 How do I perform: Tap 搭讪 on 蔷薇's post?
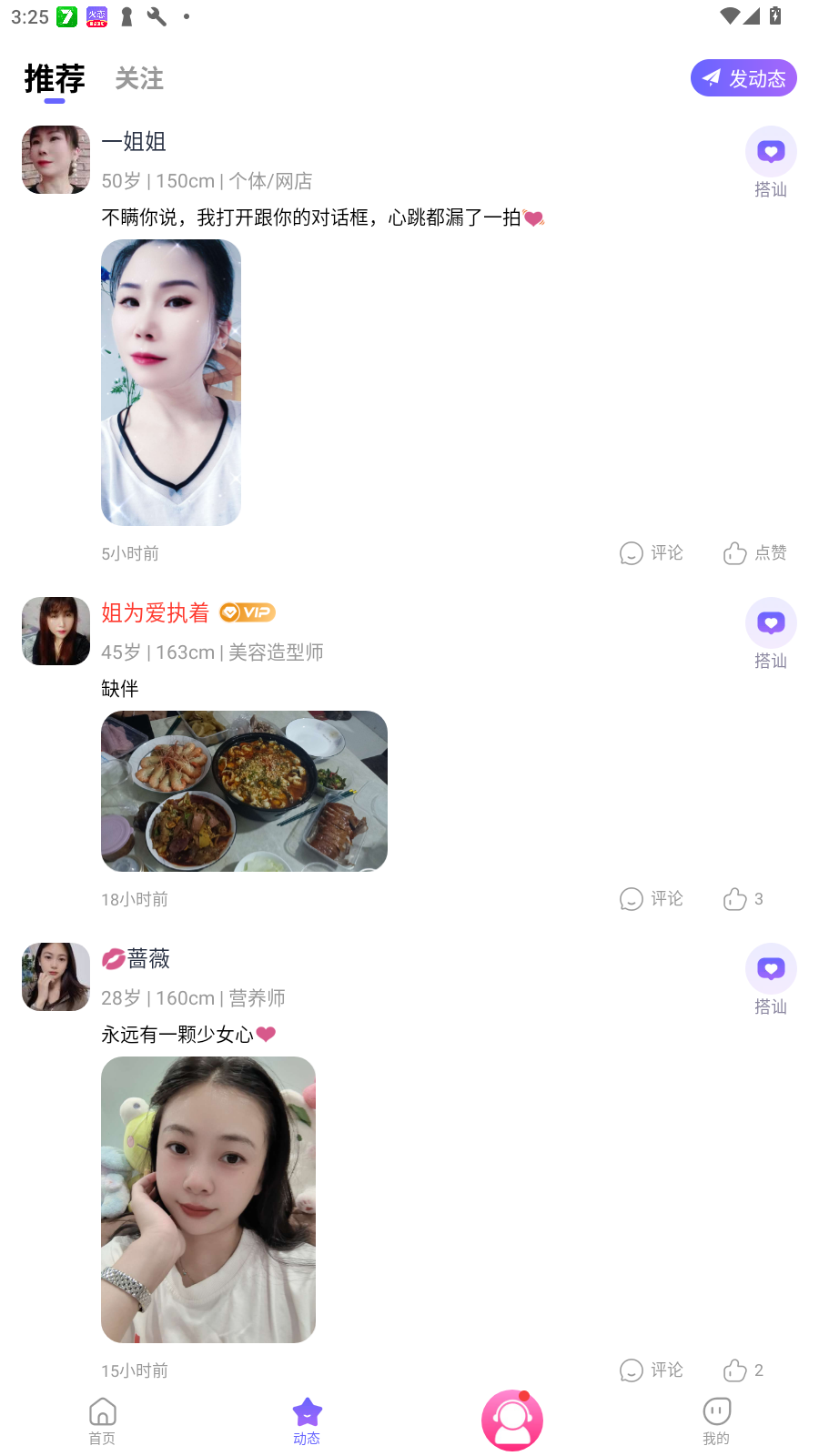(x=771, y=979)
